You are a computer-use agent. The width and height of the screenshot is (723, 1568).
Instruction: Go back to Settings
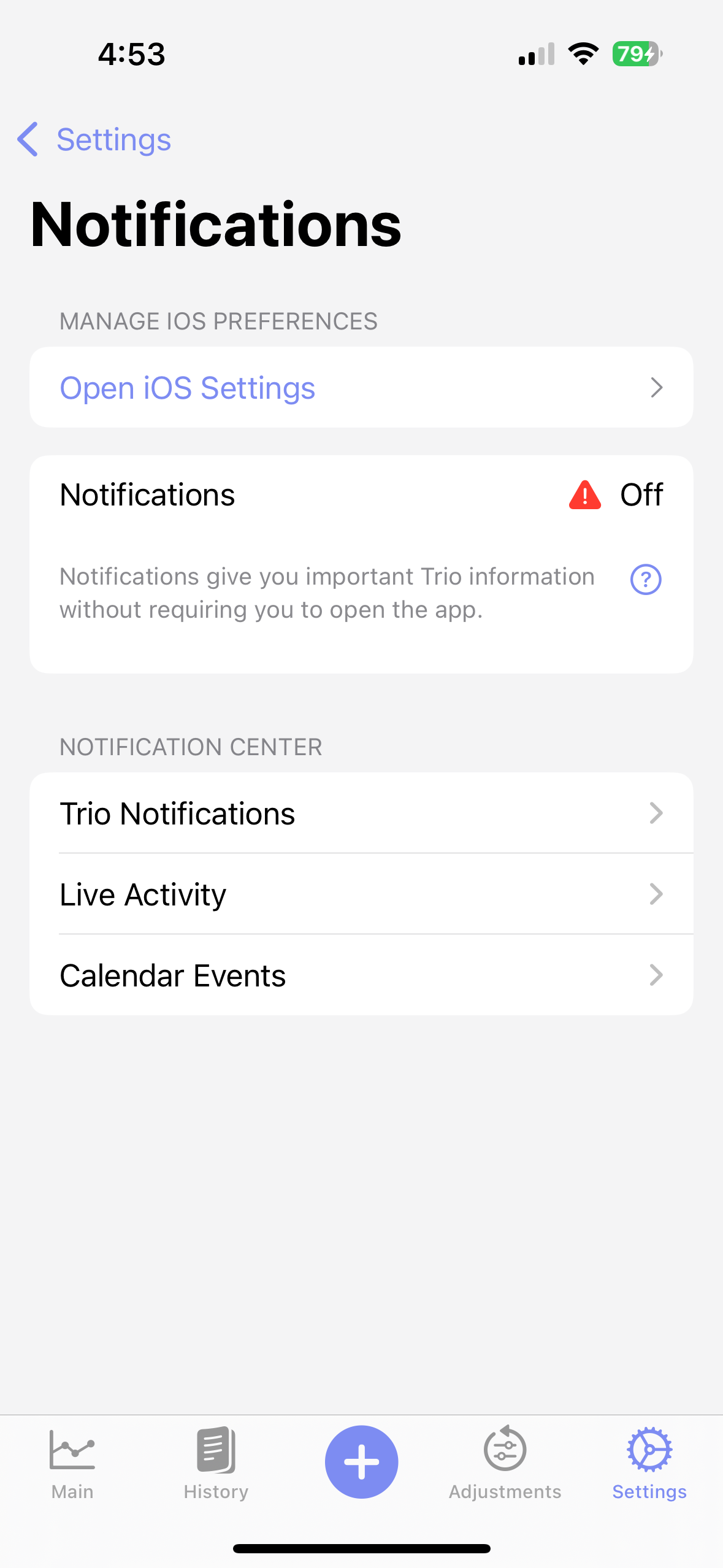95,140
